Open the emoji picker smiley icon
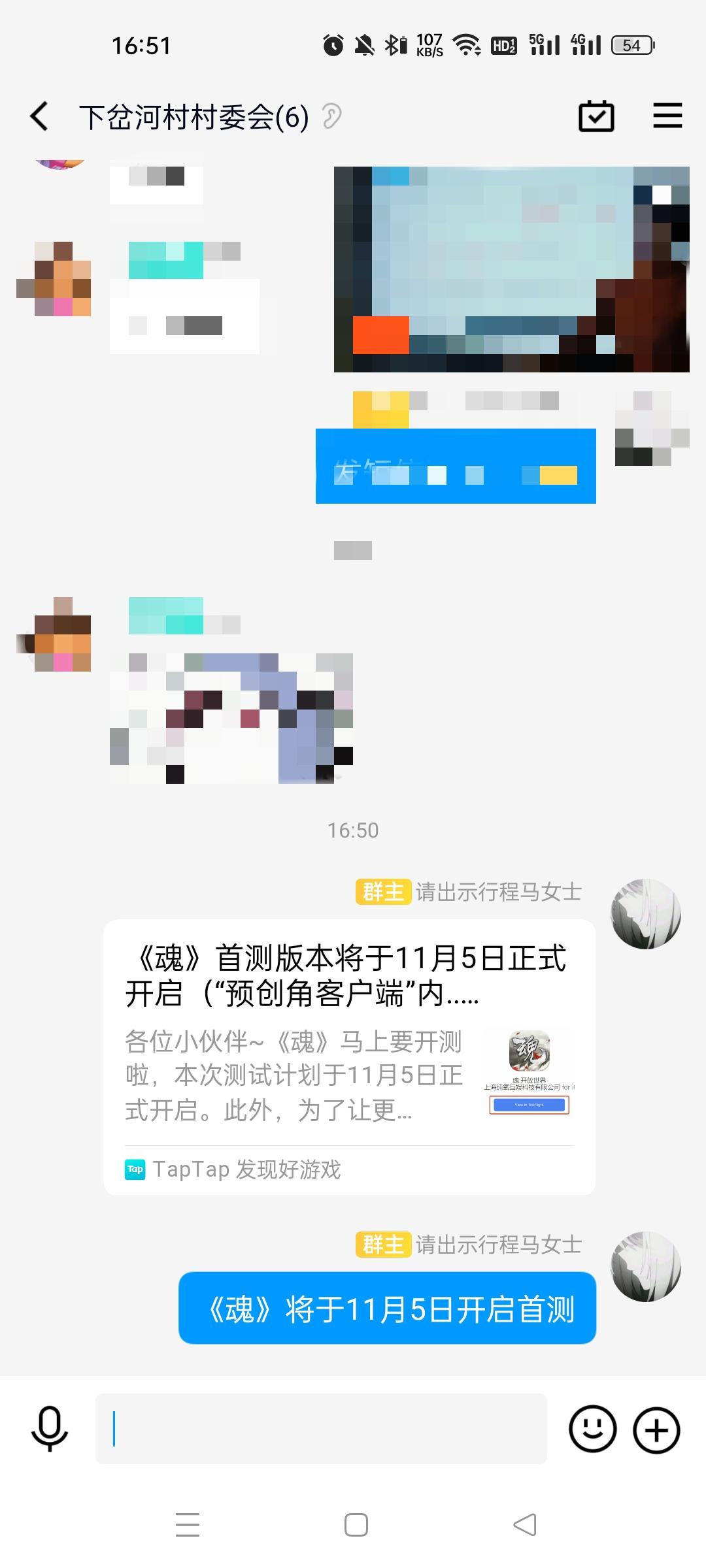 tap(592, 1429)
